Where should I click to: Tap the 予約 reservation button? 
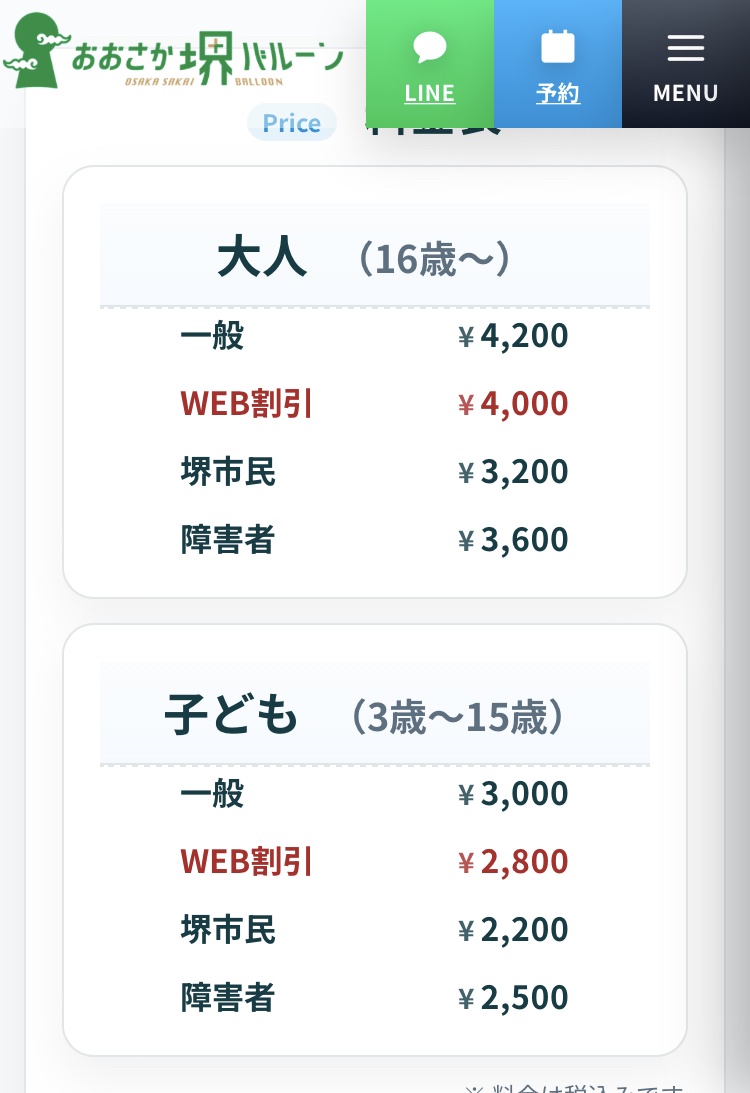[558, 64]
